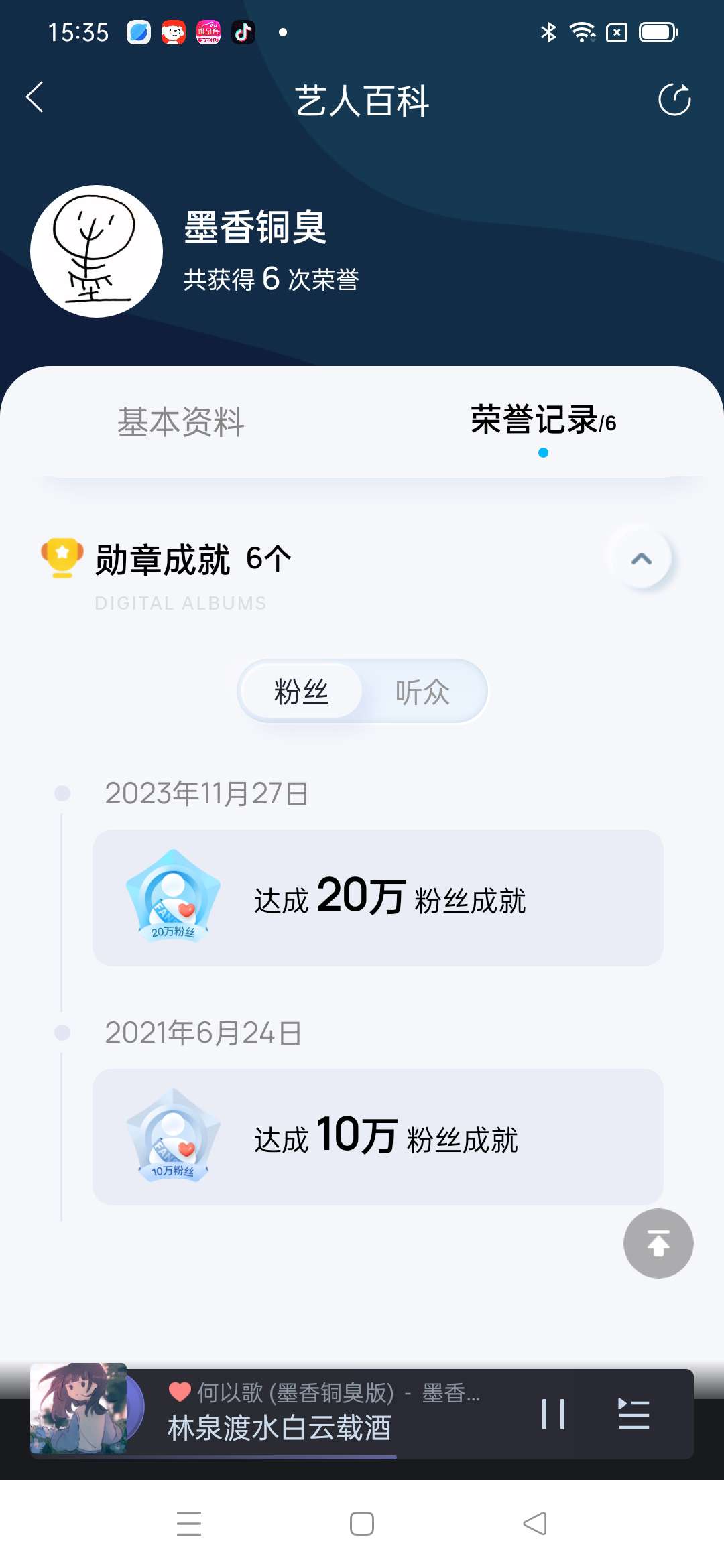Screen dimensions: 724x1568
Task: Tap the share icon in the header
Action: click(674, 100)
